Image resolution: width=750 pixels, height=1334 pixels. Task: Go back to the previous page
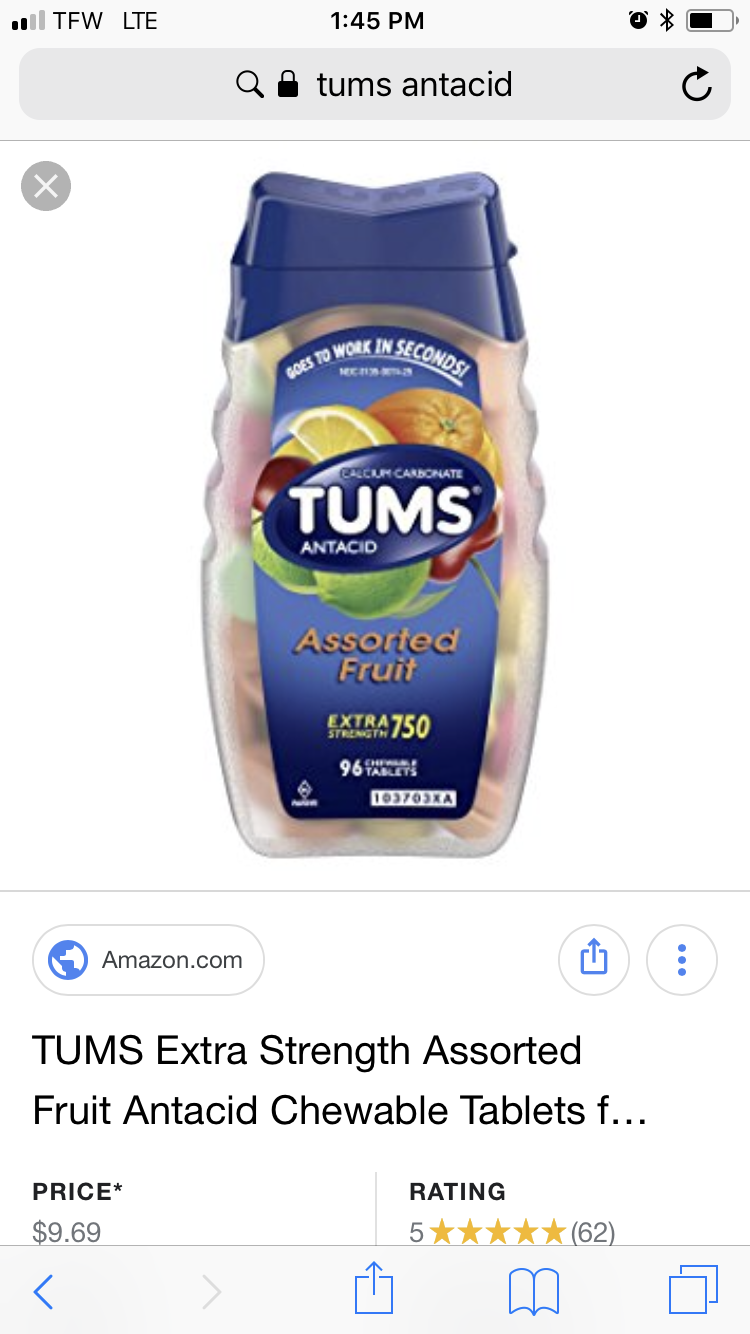(x=44, y=1291)
